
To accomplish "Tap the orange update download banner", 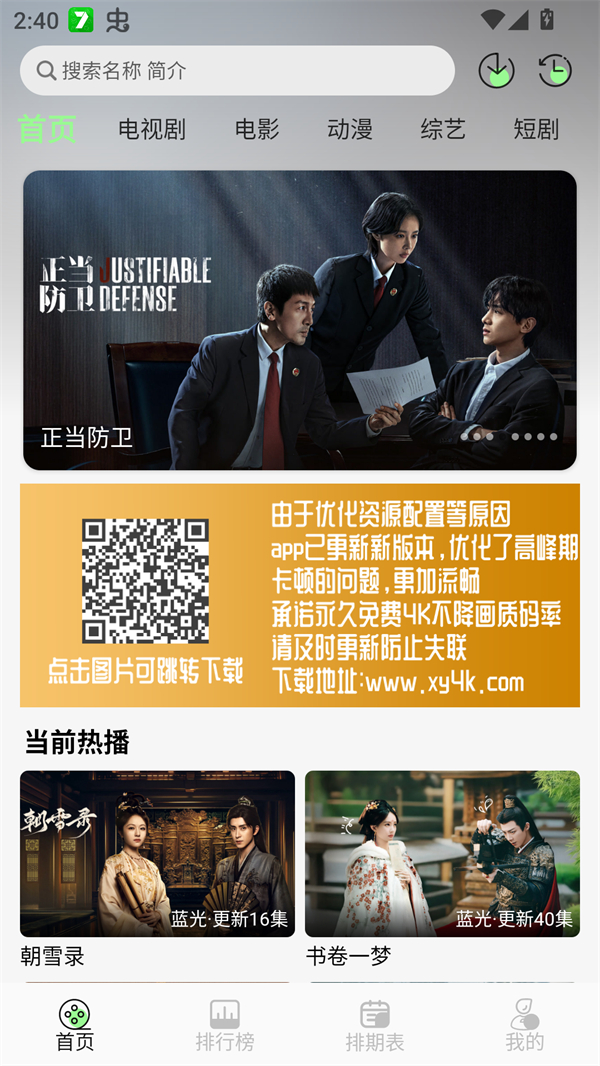I will coord(300,596).
